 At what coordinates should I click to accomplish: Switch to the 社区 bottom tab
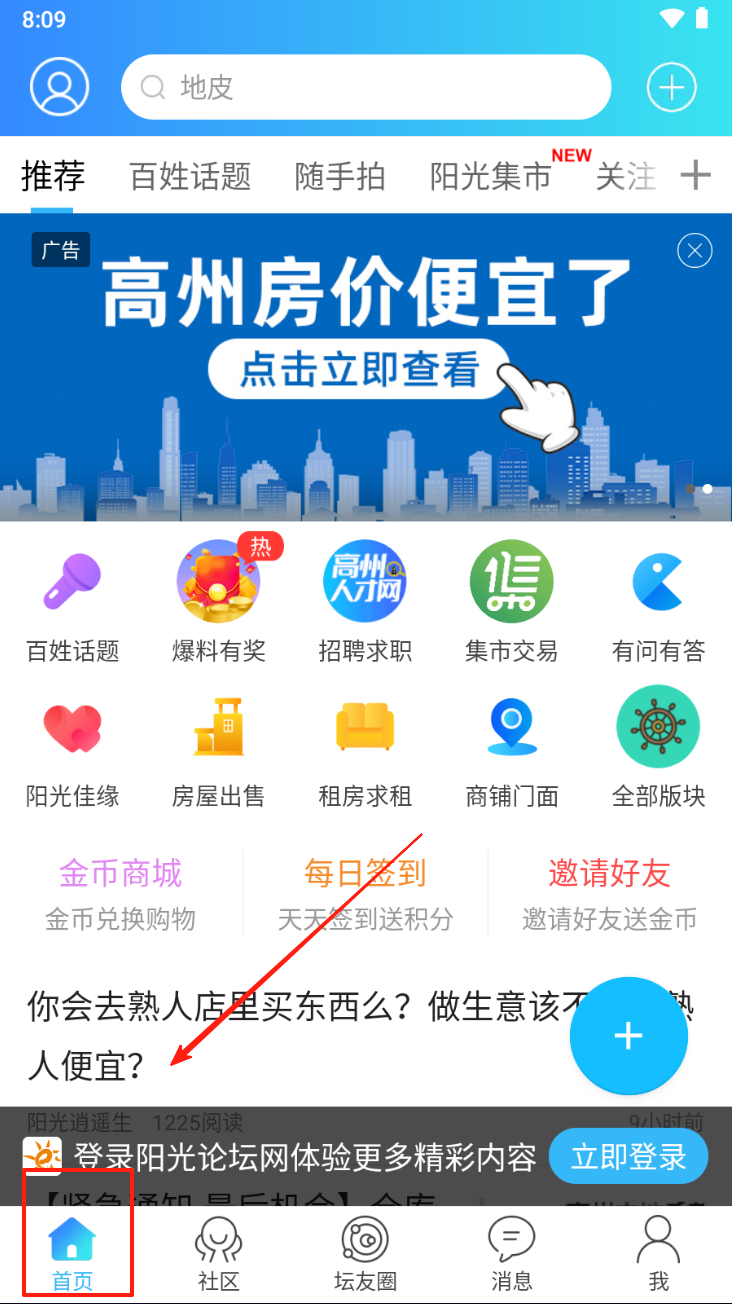[218, 1255]
